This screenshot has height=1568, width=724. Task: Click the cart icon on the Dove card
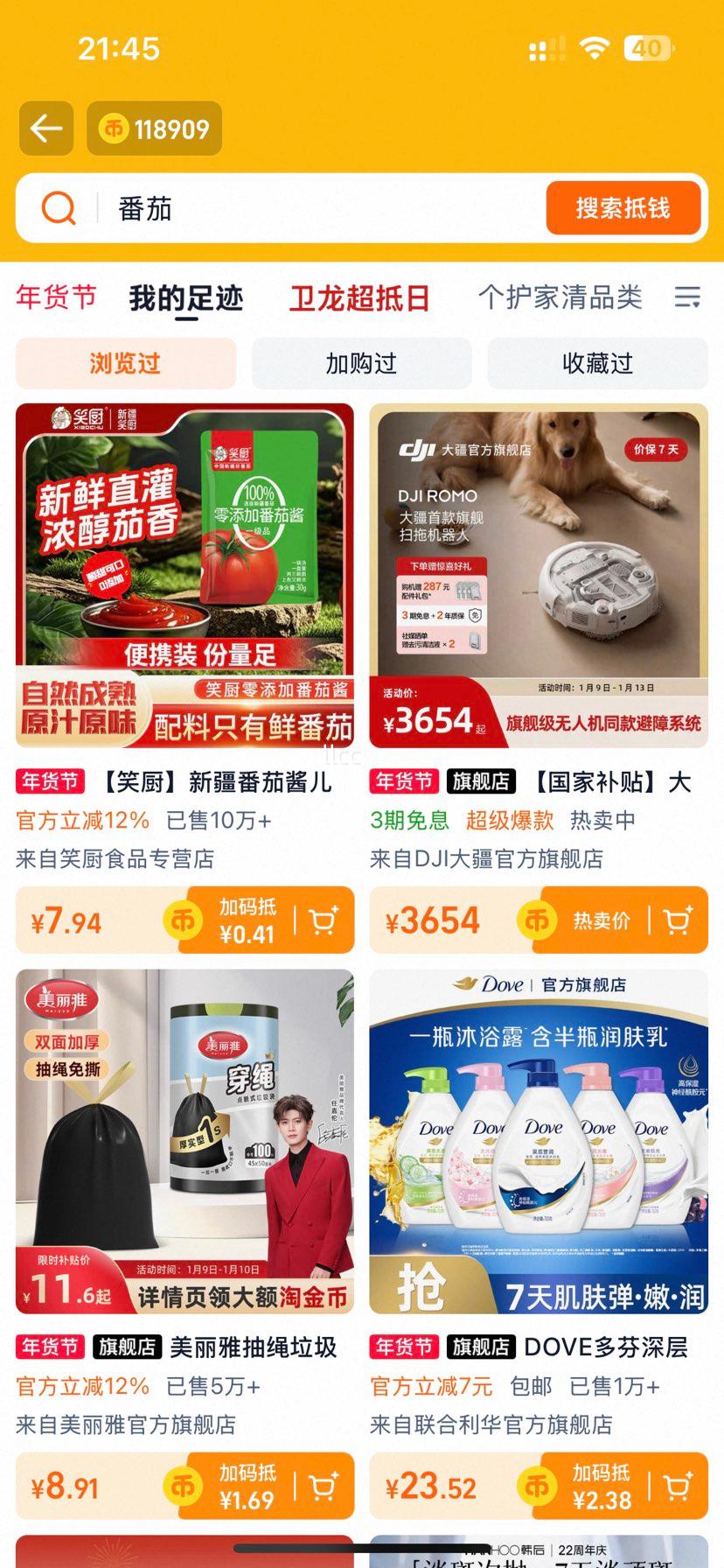click(678, 1486)
